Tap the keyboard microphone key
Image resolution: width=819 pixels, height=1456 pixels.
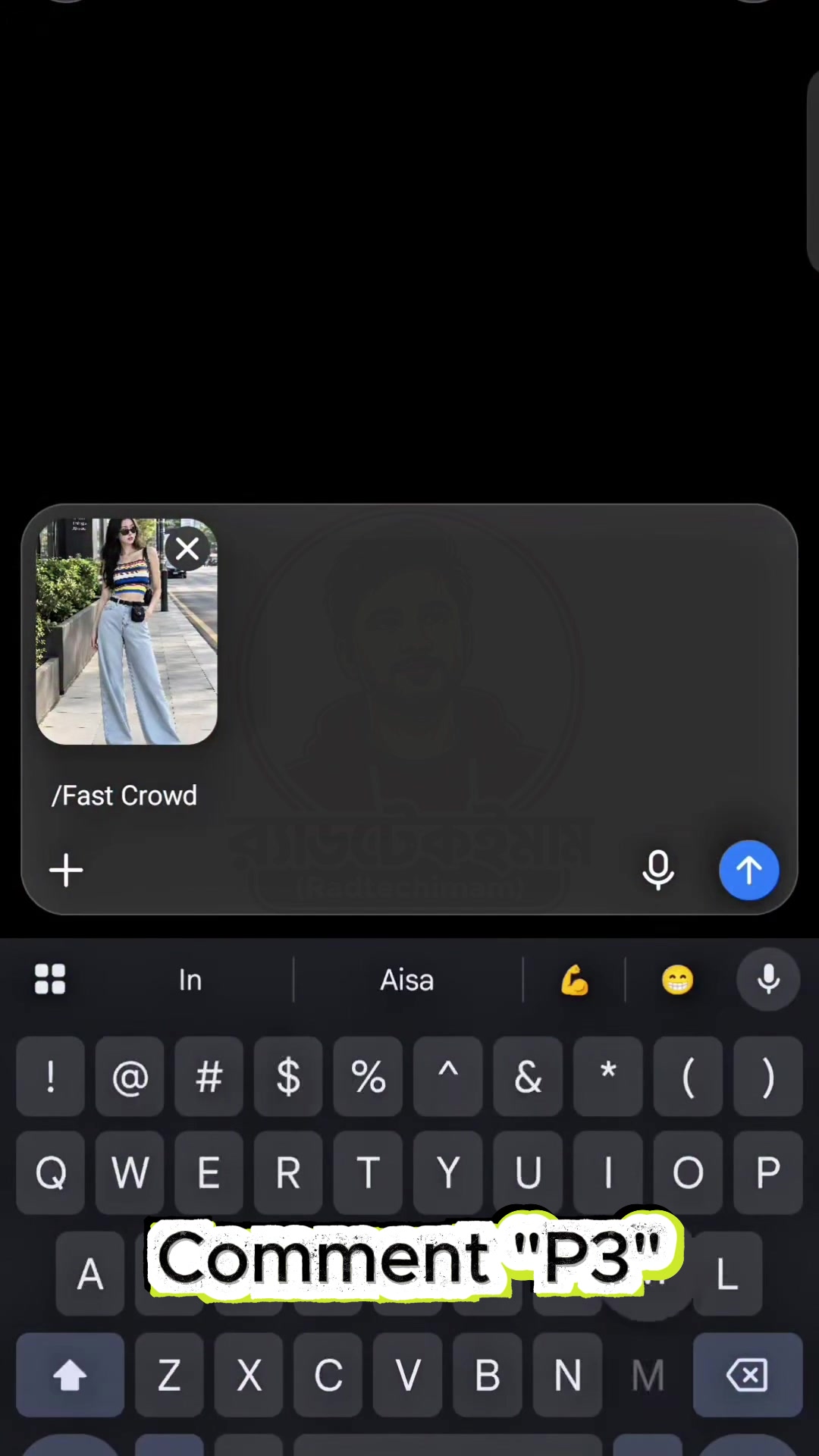[x=768, y=979]
